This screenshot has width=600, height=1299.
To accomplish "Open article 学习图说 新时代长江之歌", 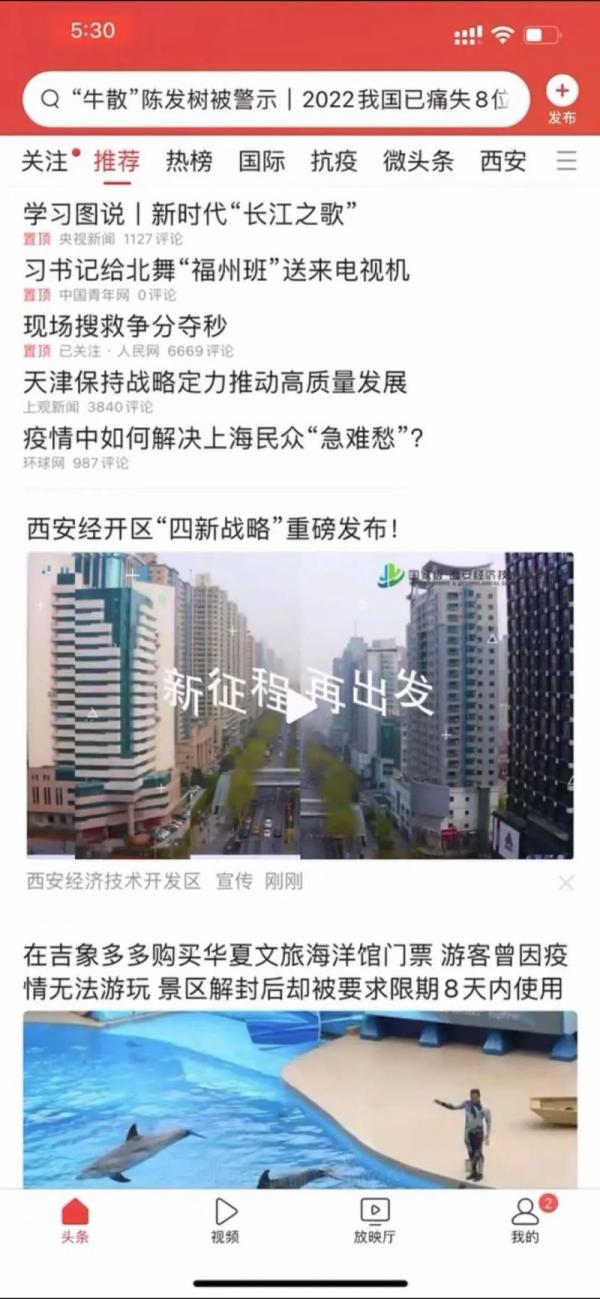I will [190, 213].
